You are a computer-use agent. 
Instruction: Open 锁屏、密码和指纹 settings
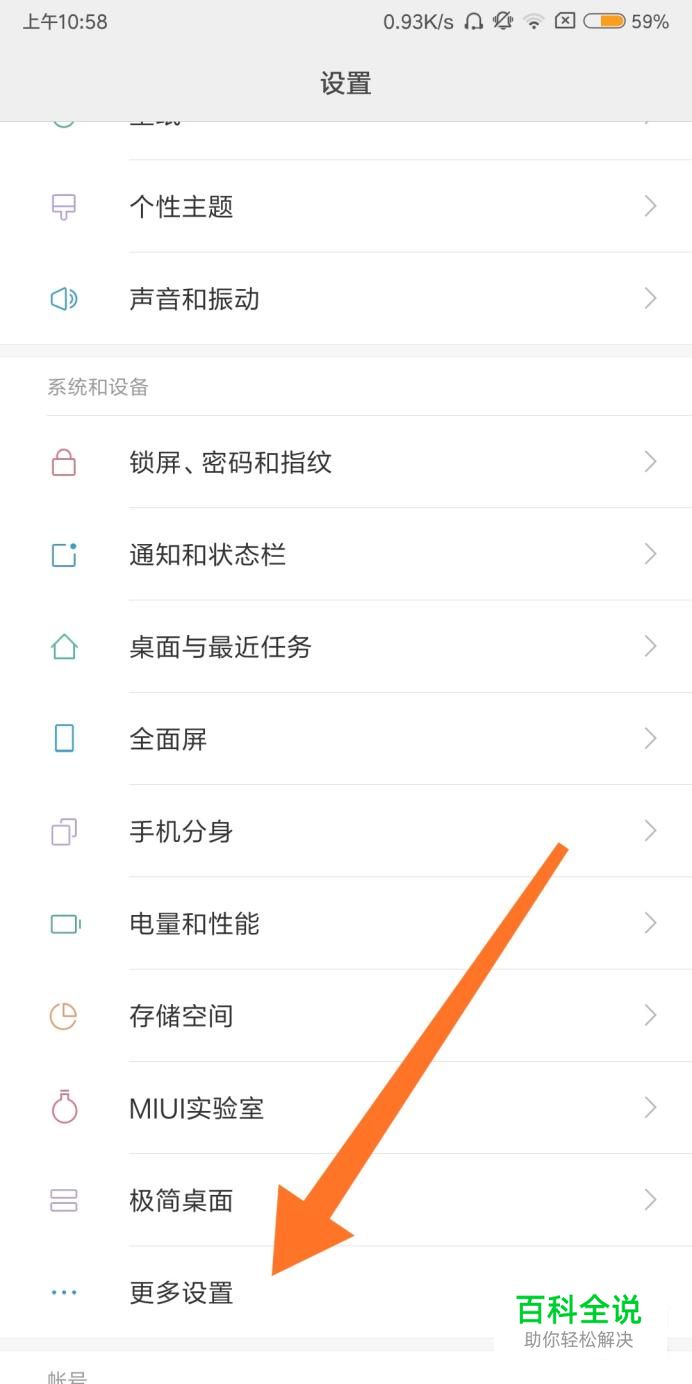pos(231,462)
